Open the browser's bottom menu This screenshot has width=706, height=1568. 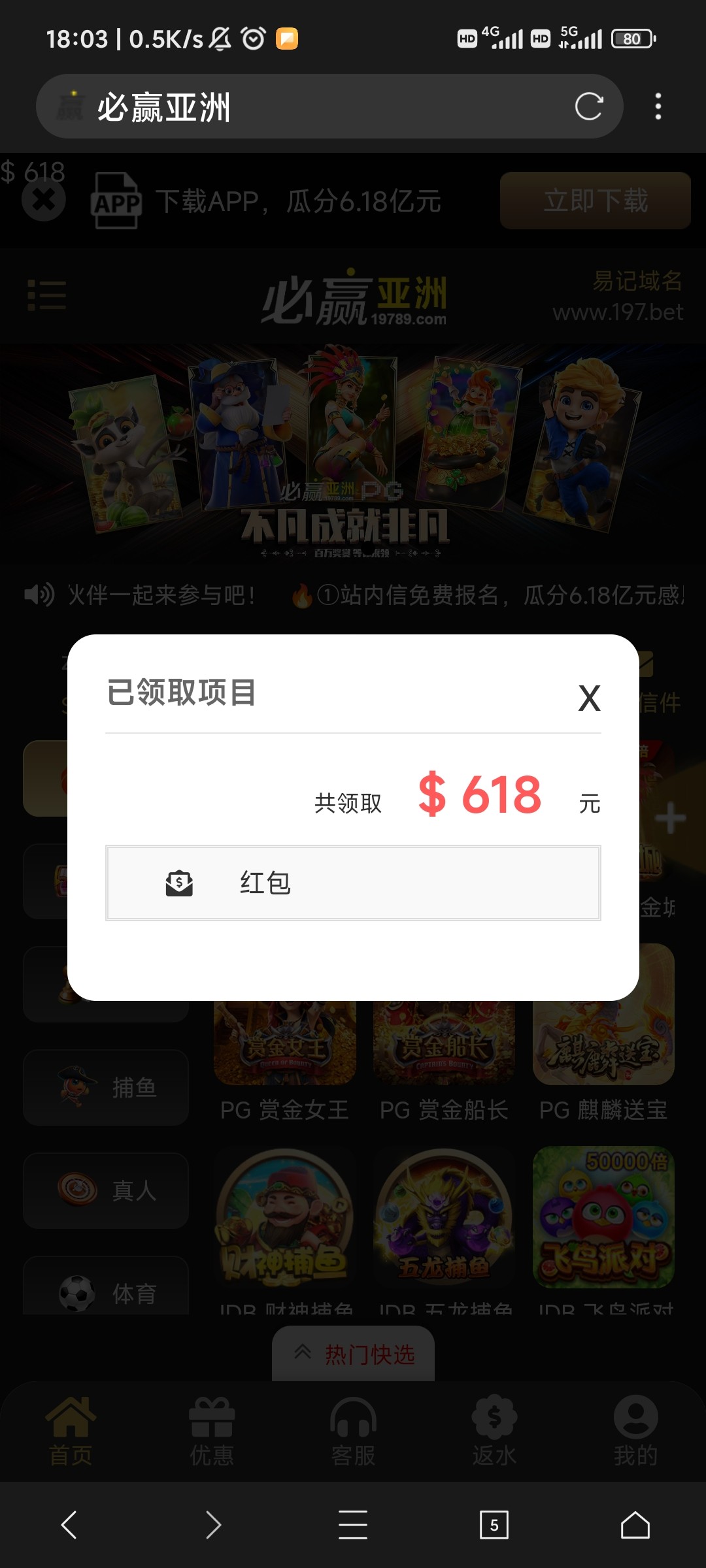click(353, 1525)
